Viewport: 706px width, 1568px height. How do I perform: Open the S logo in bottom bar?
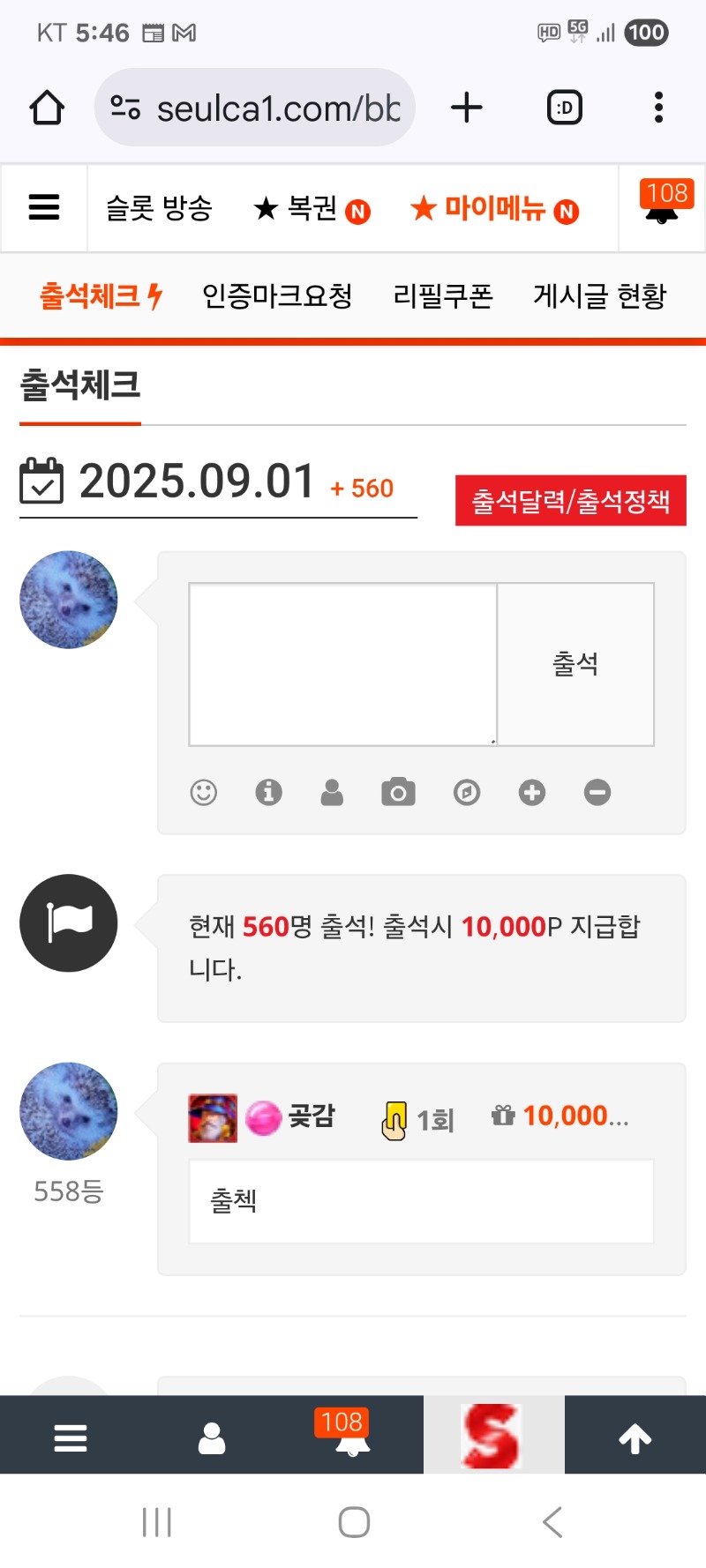point(493,1435)
